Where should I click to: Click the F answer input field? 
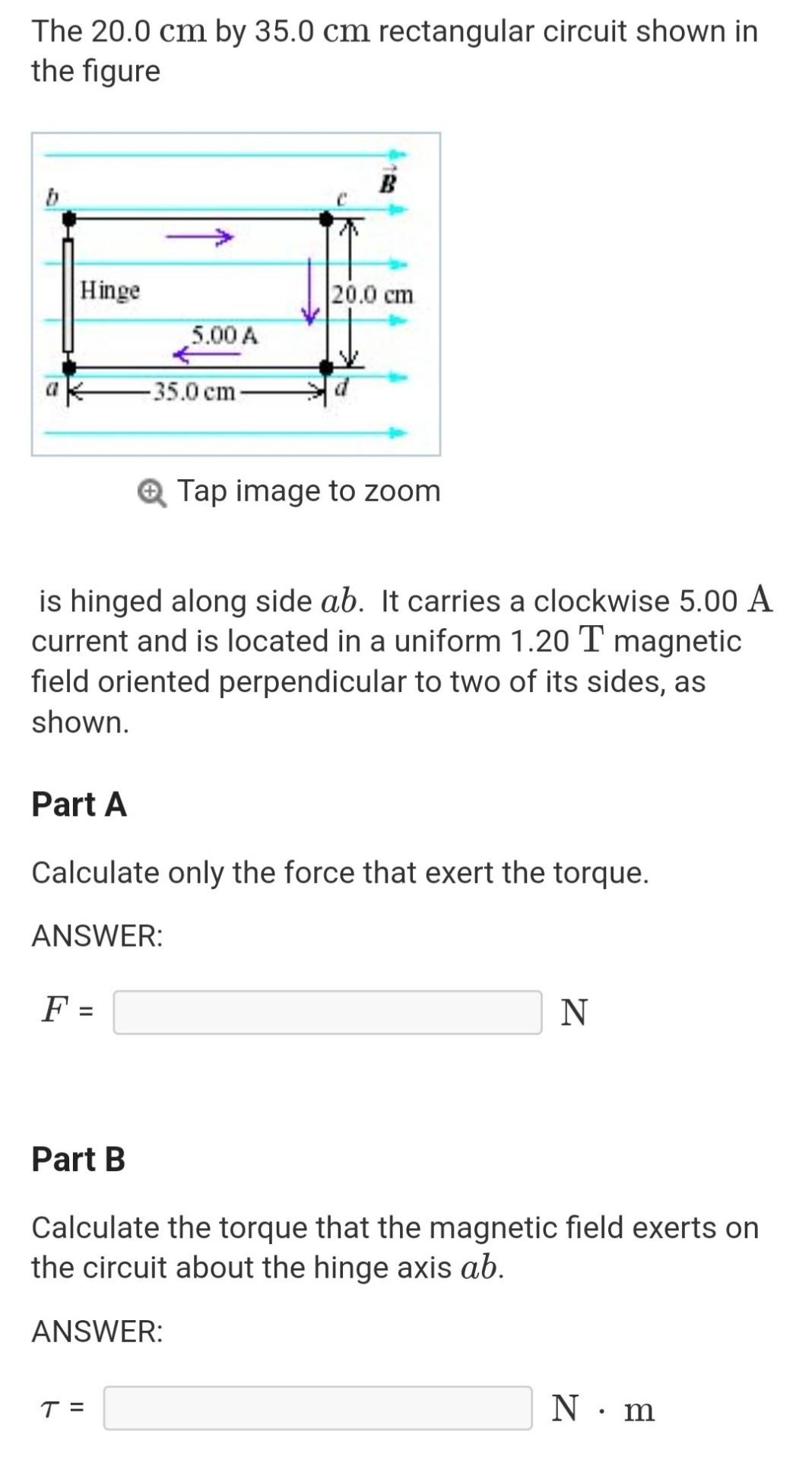coord(327,1010)
